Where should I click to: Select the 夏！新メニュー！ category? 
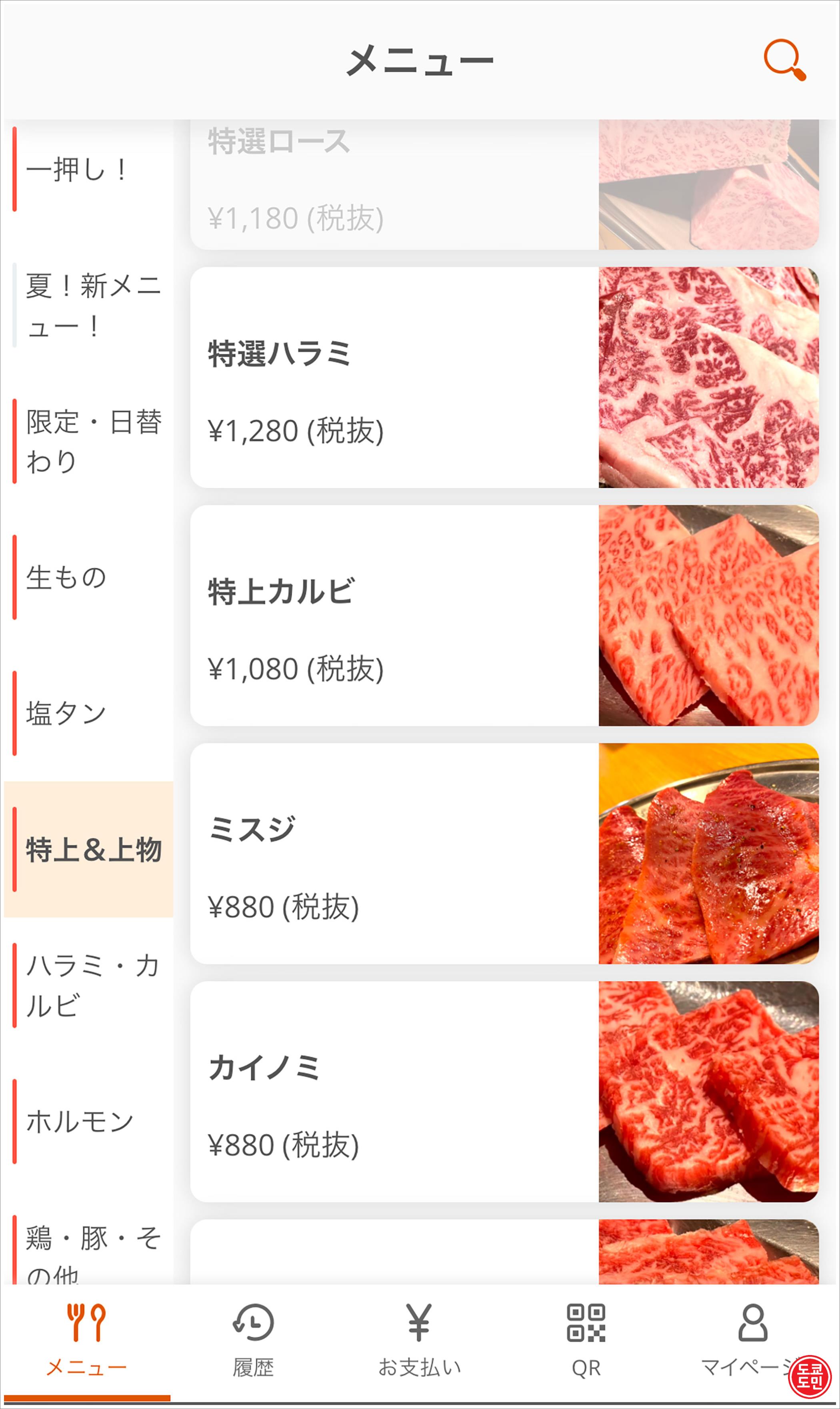coord(89,305)
